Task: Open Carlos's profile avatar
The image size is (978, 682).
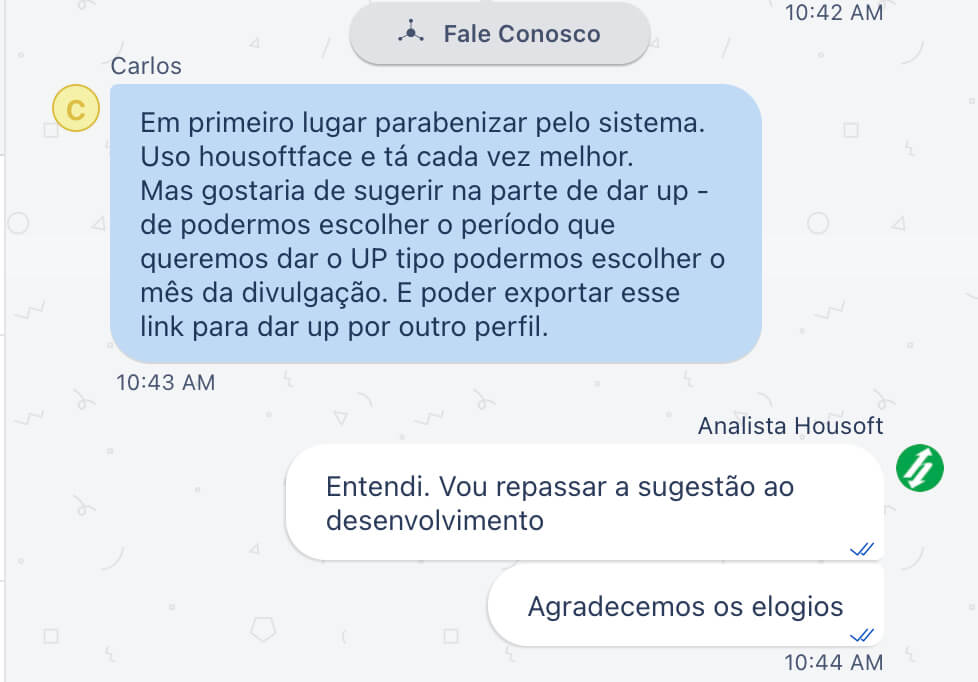Action: [x=76, y=109]
